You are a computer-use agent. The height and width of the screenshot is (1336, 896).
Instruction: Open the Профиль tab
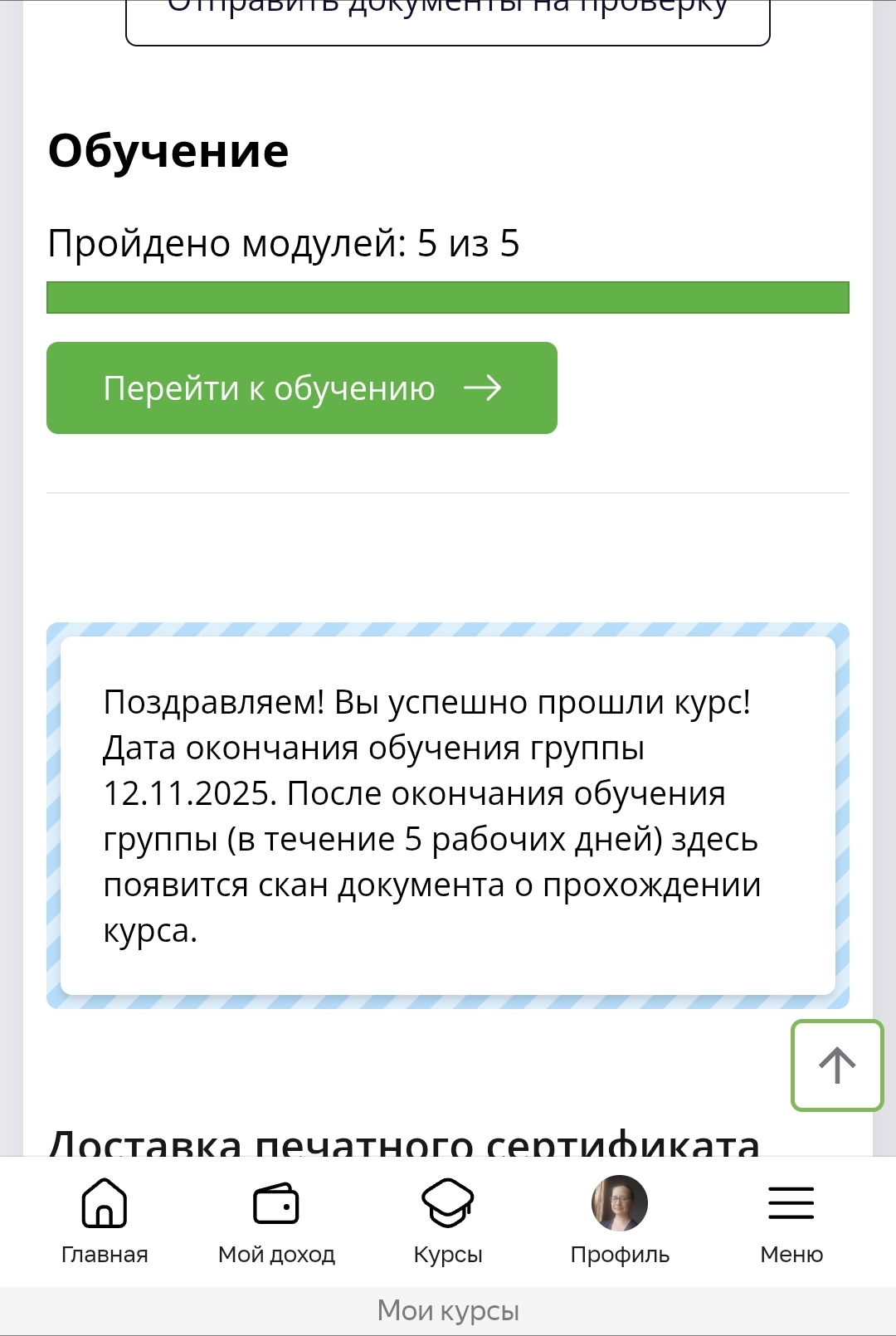click(620, 1221)
